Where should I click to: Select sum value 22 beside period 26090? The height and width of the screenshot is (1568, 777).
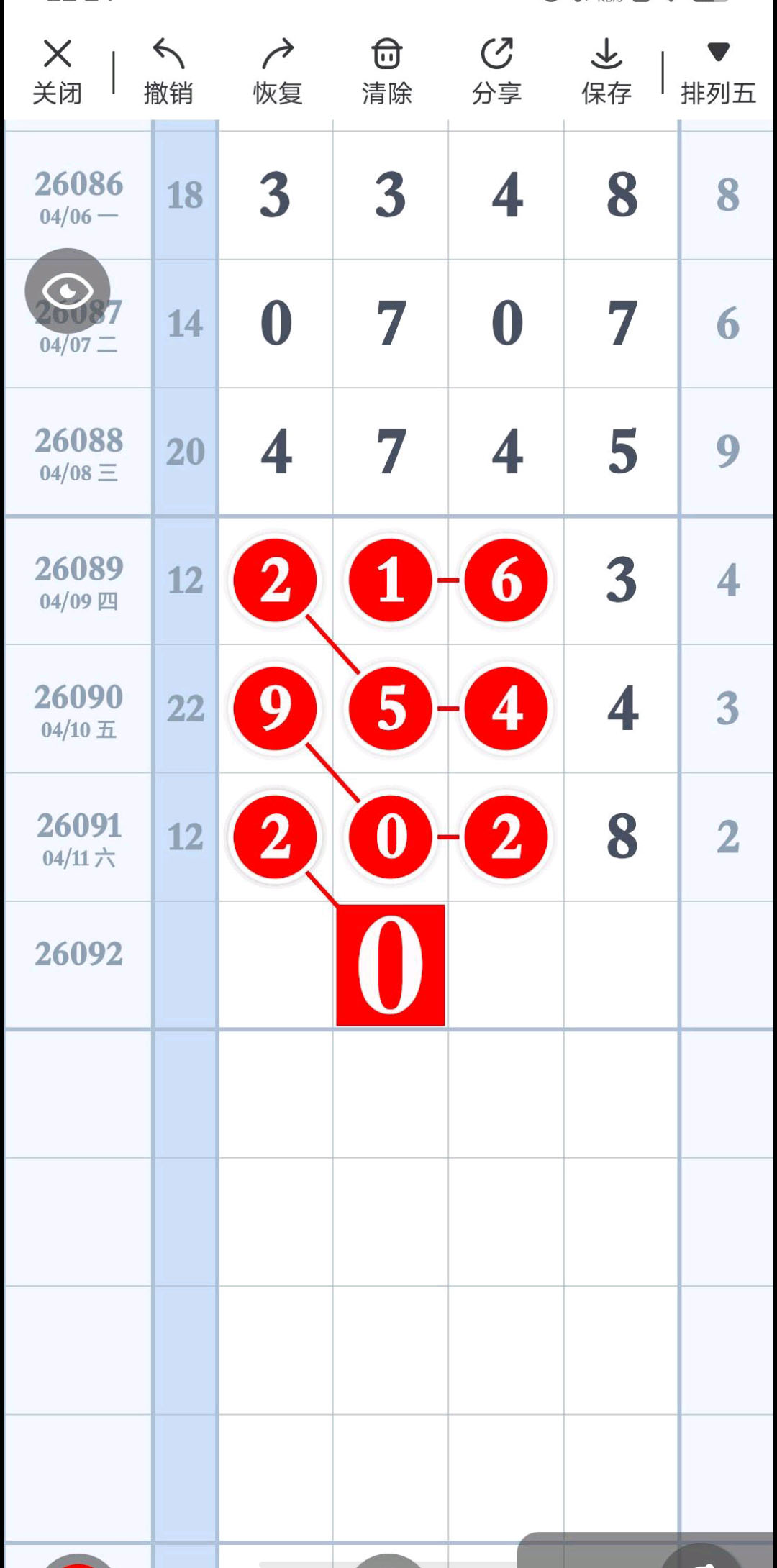tap(185, 708)
